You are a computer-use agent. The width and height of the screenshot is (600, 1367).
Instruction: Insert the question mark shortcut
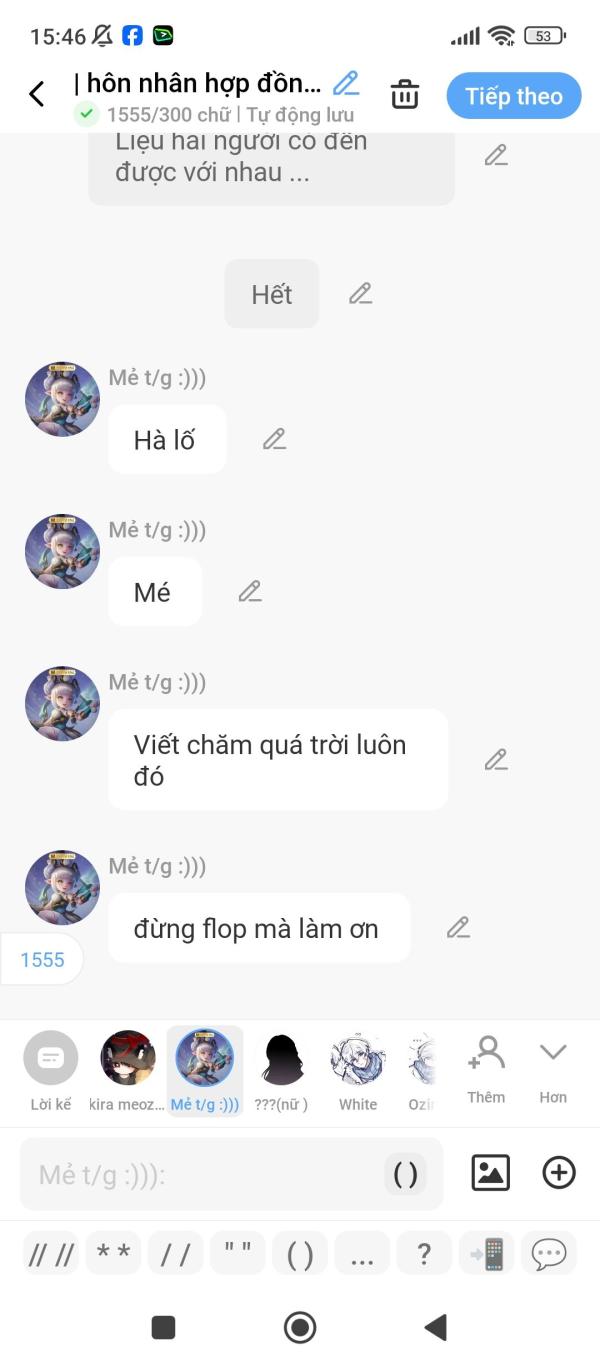(x=424, y=1253)
